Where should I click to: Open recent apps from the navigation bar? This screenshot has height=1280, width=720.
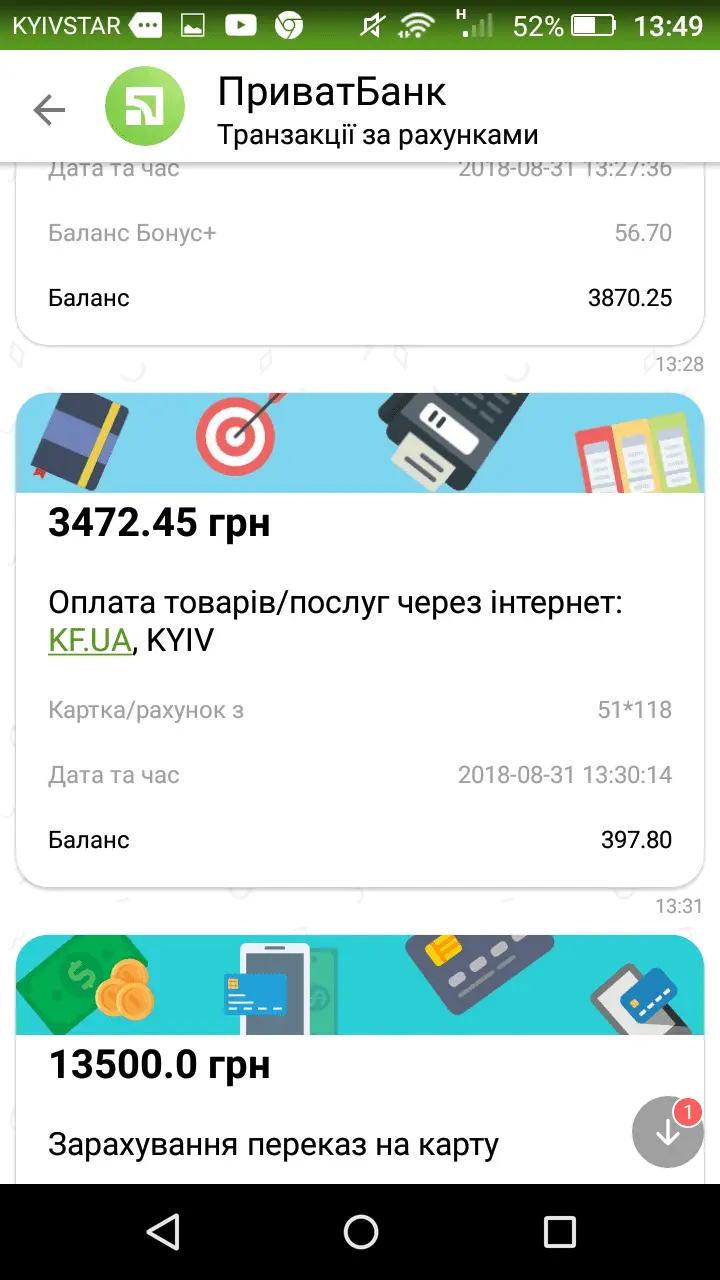tap(559, 1232)
